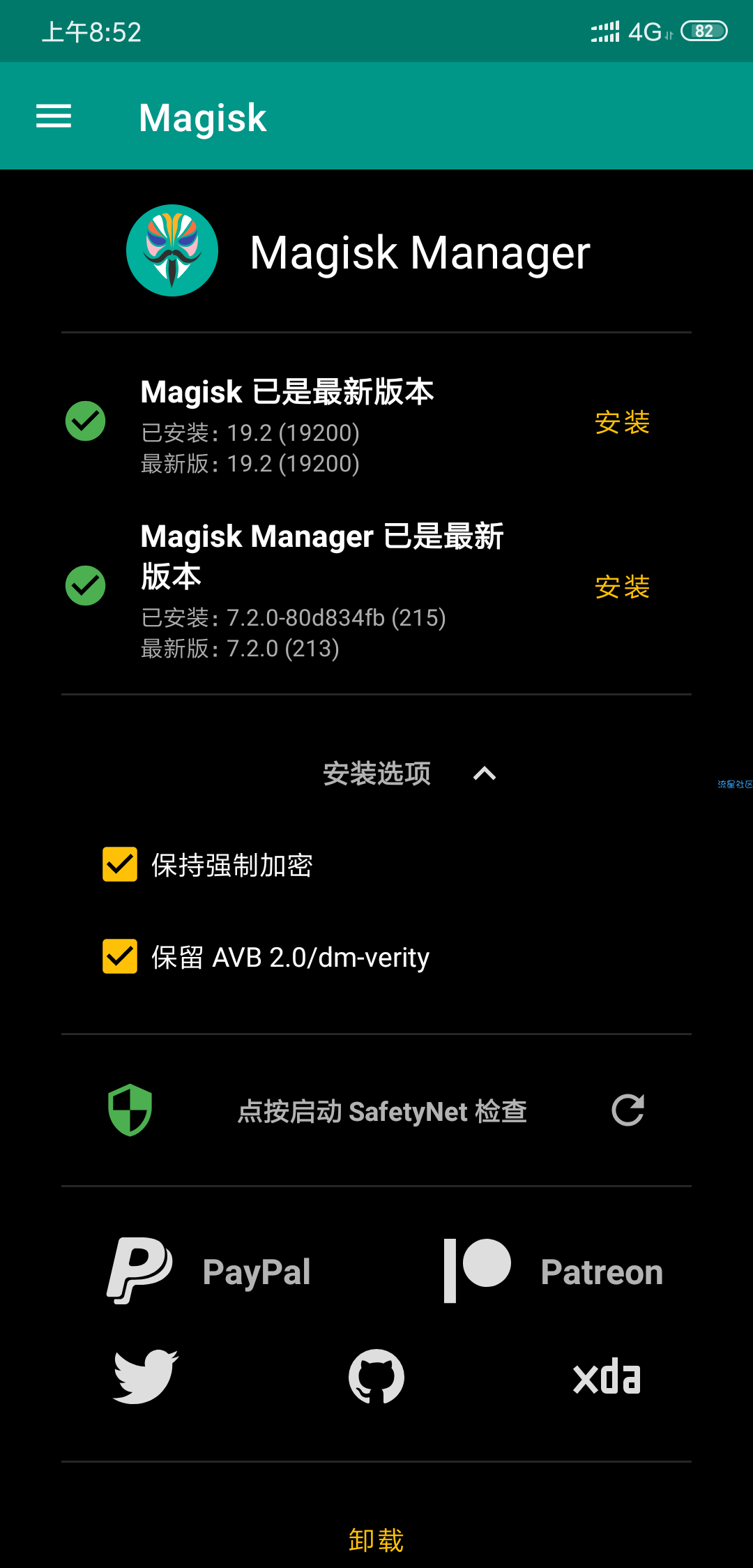Uncheck 保持强制加密 checkbox
The image size is (753, 1568).
[x=120, y=865]
